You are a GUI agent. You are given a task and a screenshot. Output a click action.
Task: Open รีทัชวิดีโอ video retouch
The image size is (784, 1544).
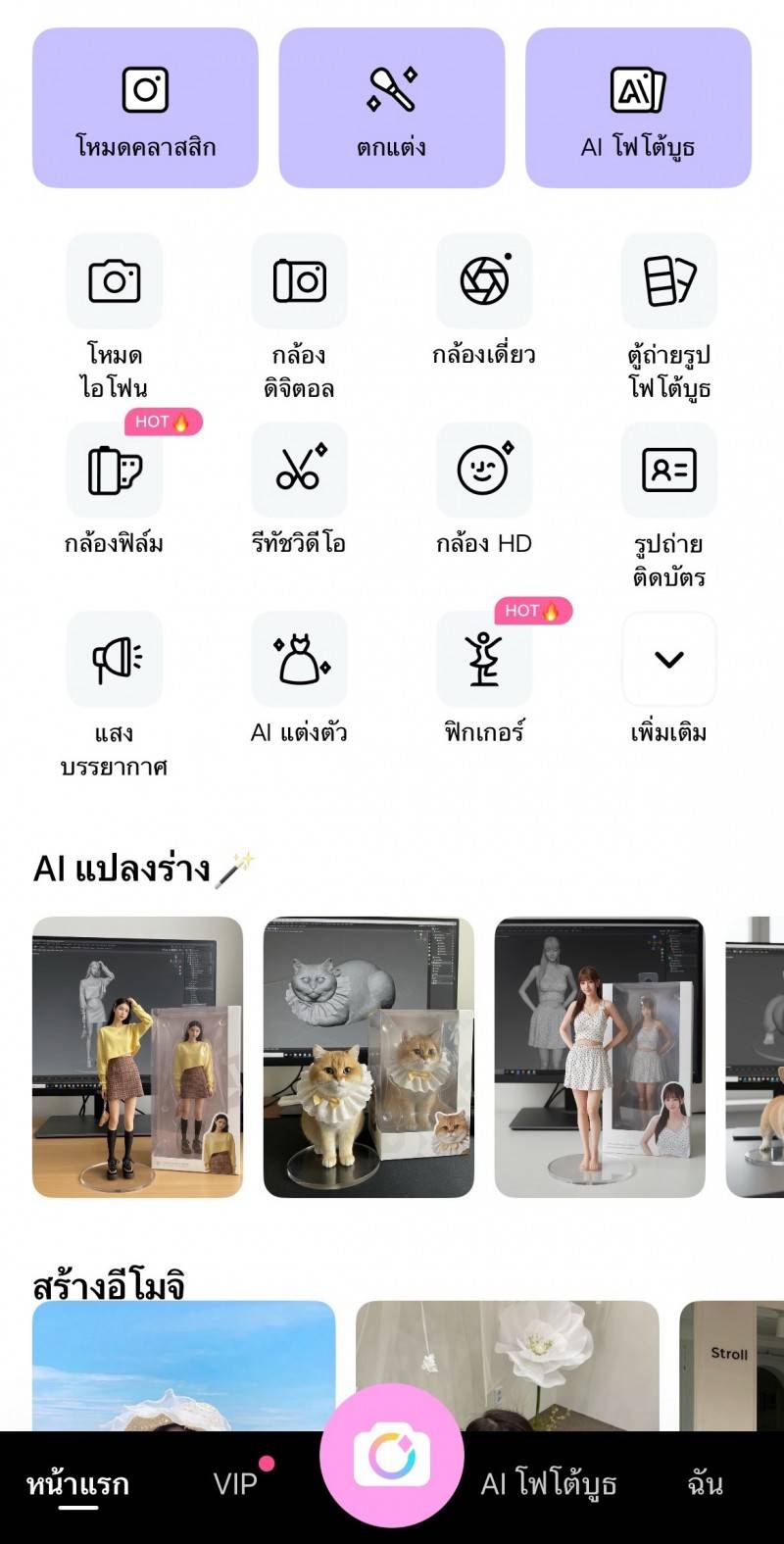[x=299, y=472]
